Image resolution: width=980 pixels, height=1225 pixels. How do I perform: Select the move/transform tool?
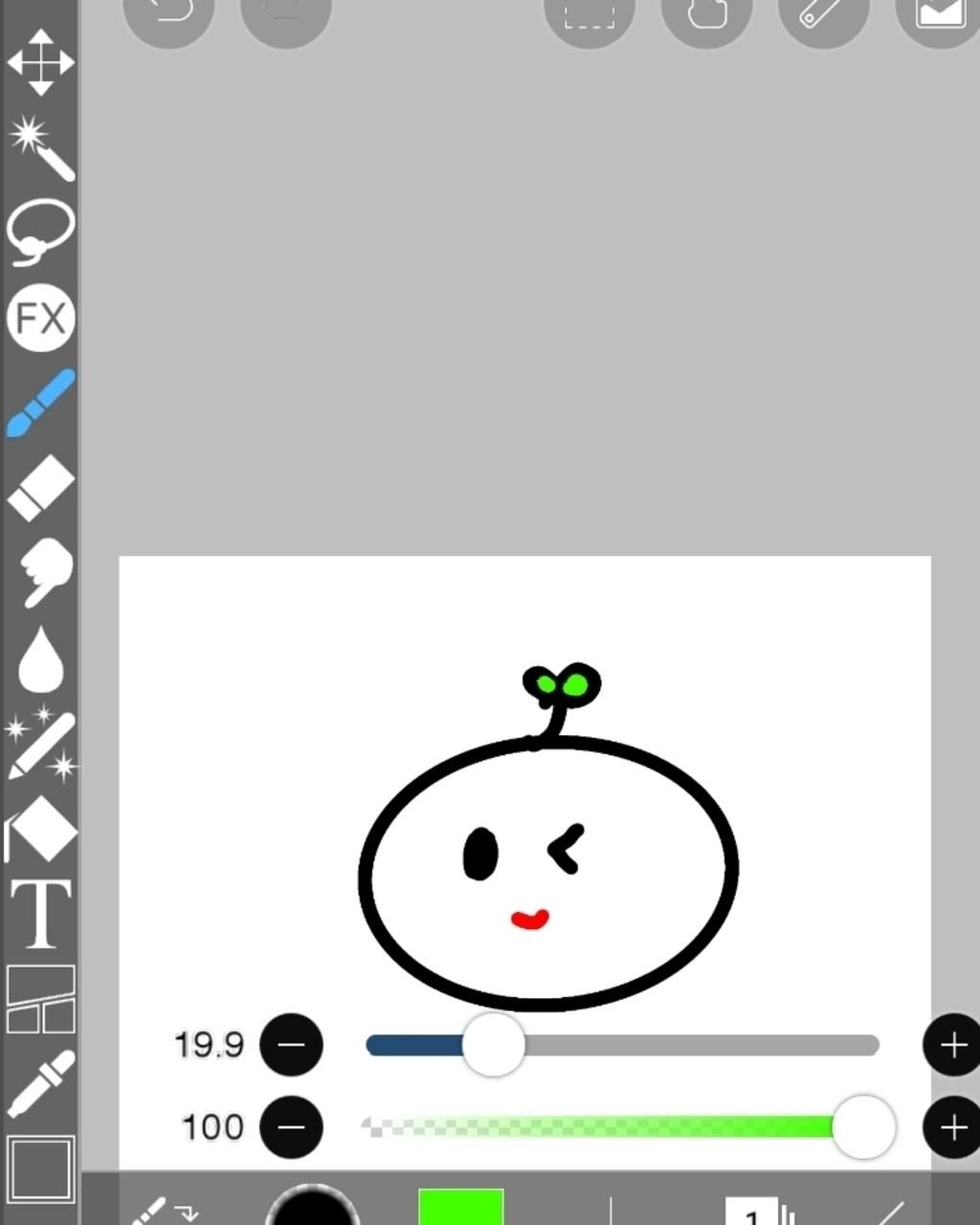(40, 62)
